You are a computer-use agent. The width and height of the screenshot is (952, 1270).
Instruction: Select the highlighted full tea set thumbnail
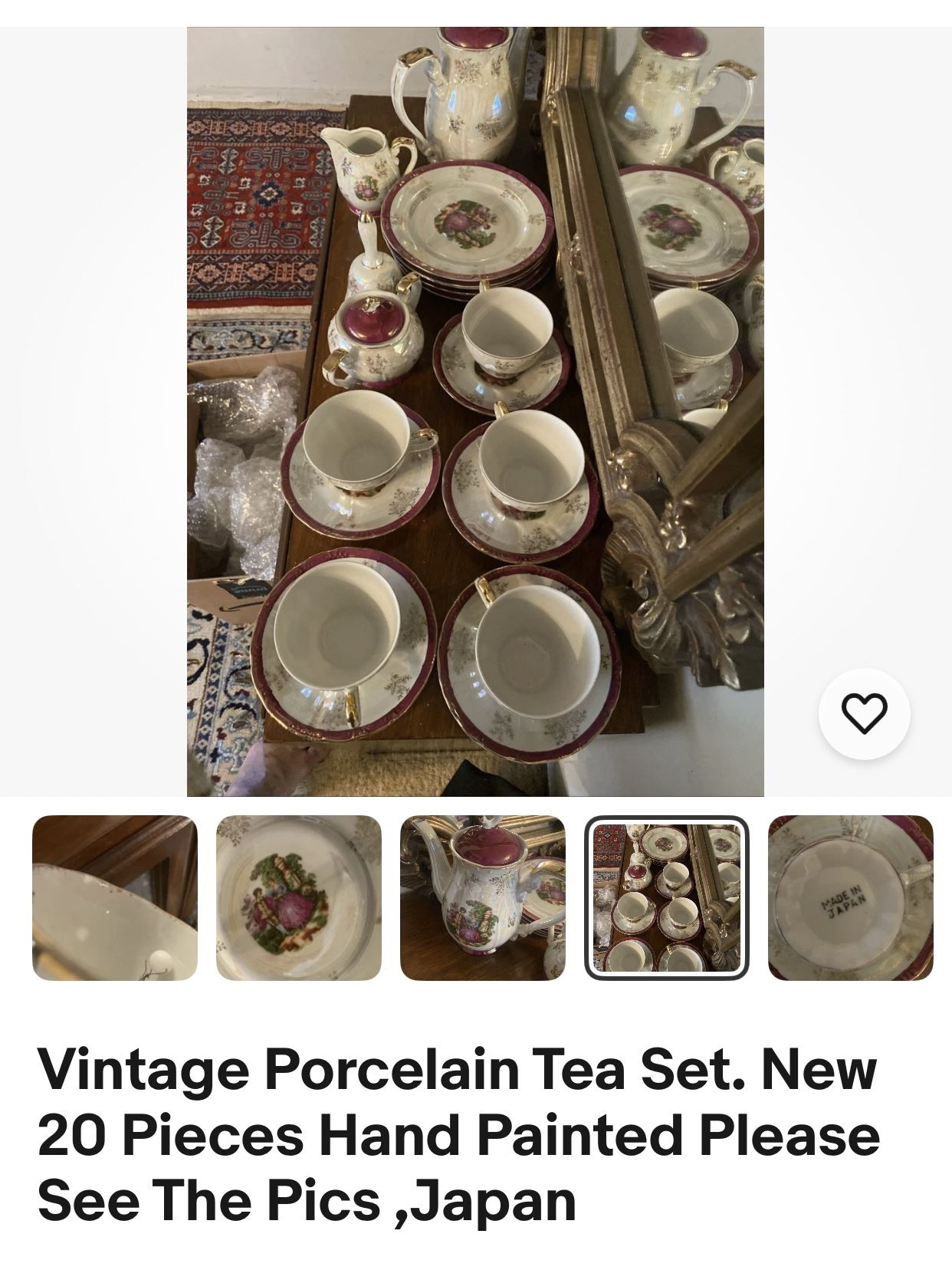tap(667, 897)
